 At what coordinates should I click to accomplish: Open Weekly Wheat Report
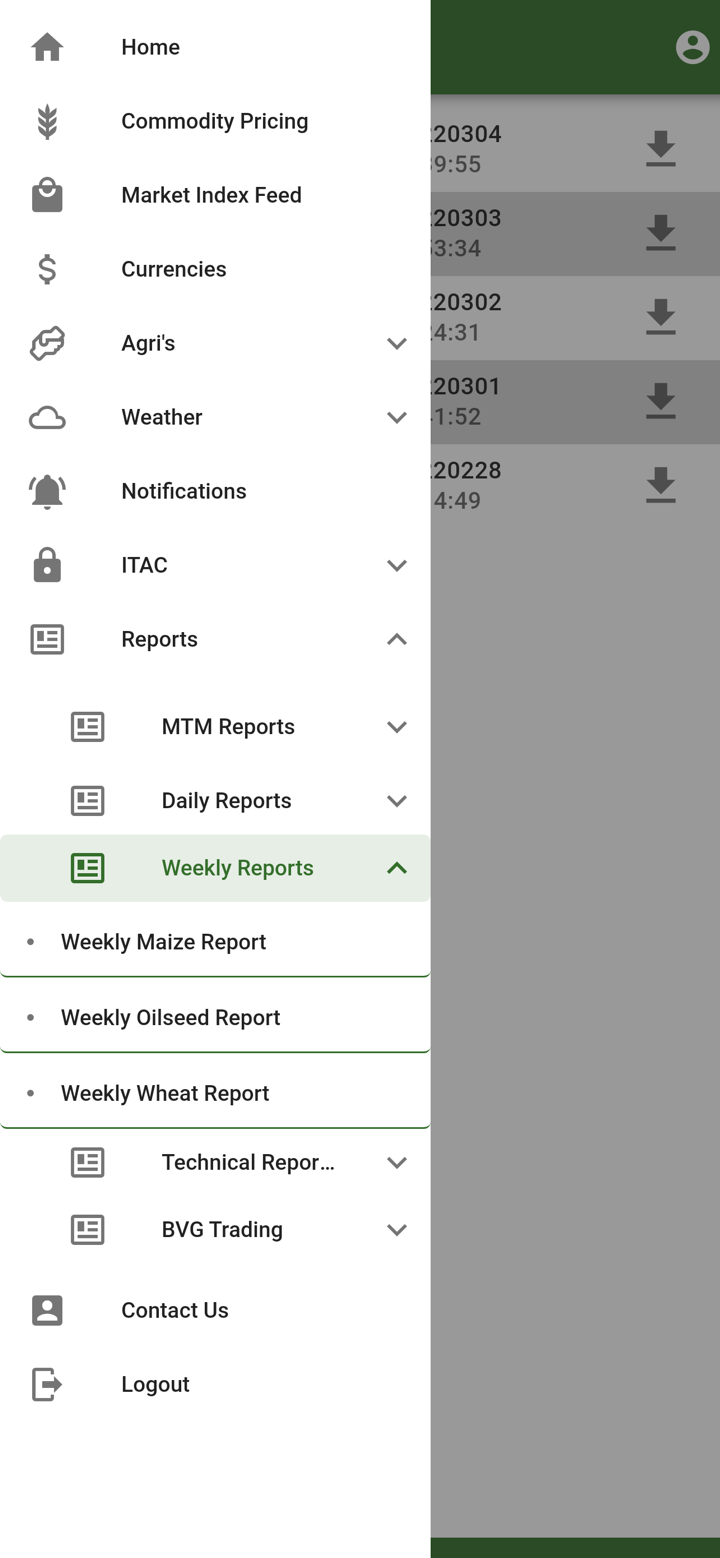click(165, 1093)
